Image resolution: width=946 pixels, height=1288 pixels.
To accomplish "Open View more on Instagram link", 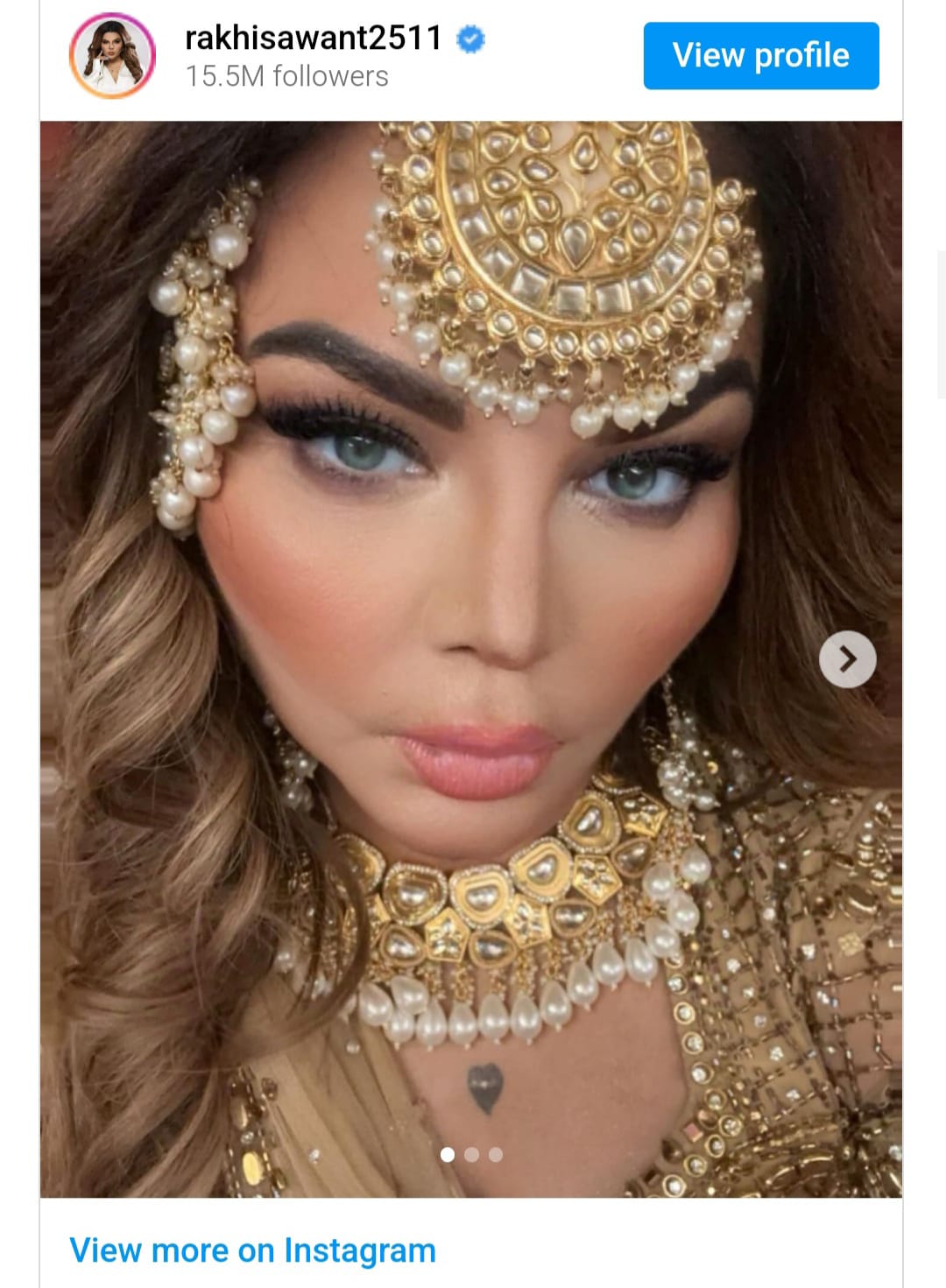I will point(252,1249).
